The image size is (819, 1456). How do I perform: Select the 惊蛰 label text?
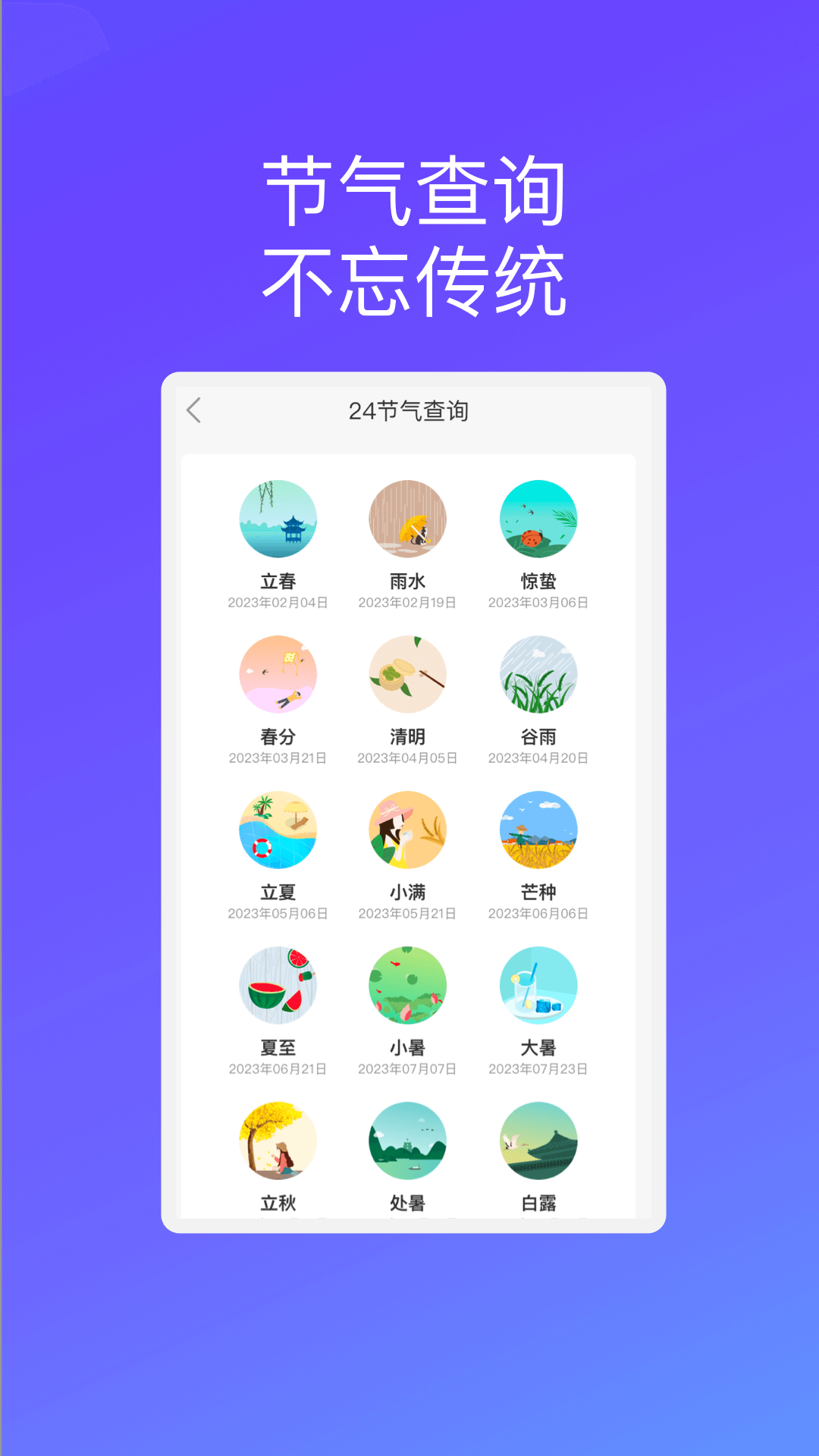[538, 580]
